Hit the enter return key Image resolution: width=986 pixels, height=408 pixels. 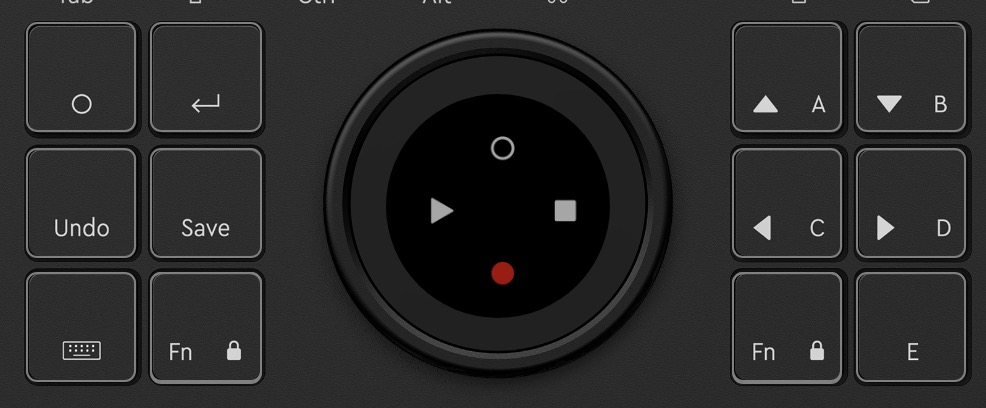tap(206, 79)
